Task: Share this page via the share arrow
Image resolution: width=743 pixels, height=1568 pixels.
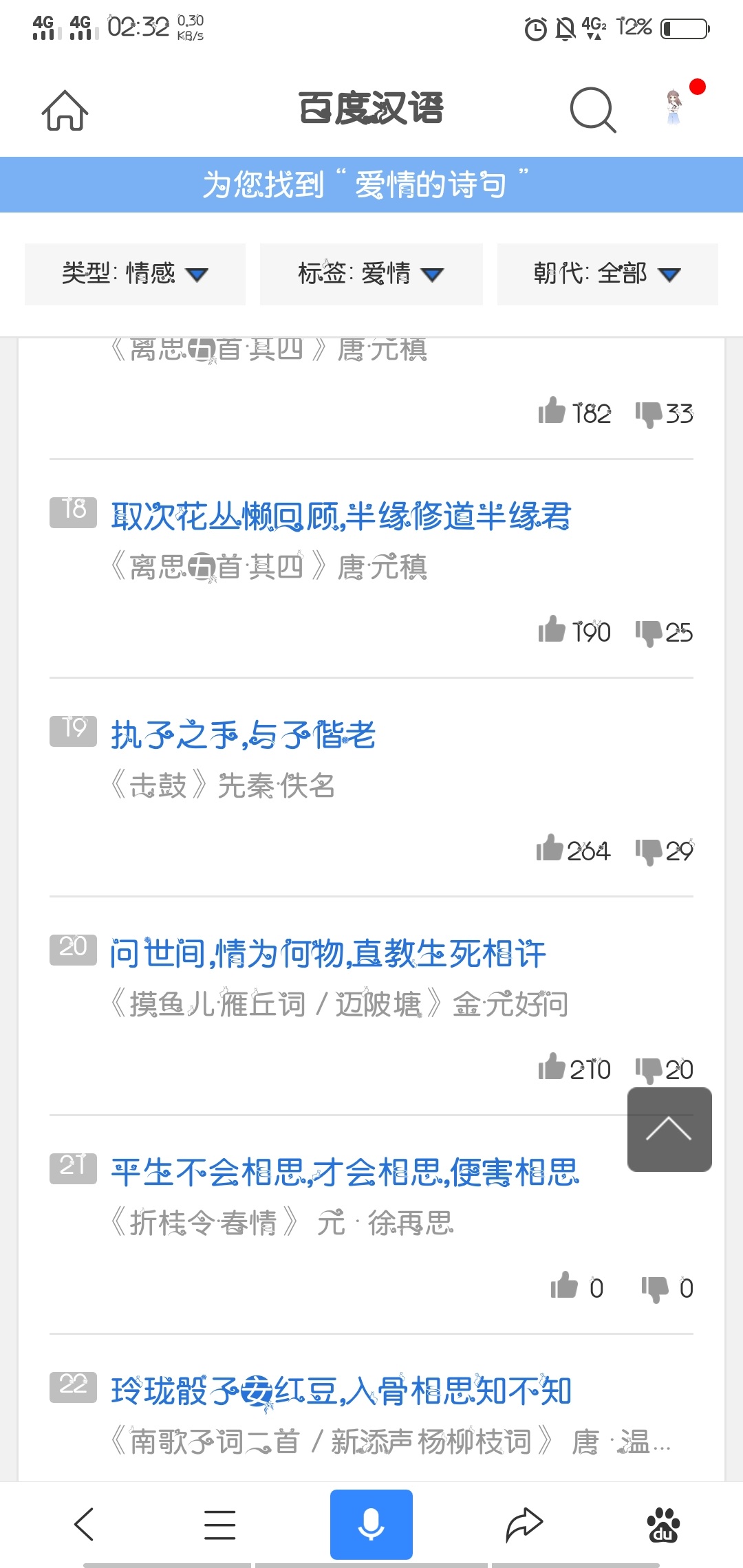Action: [x=524, y=1524]
